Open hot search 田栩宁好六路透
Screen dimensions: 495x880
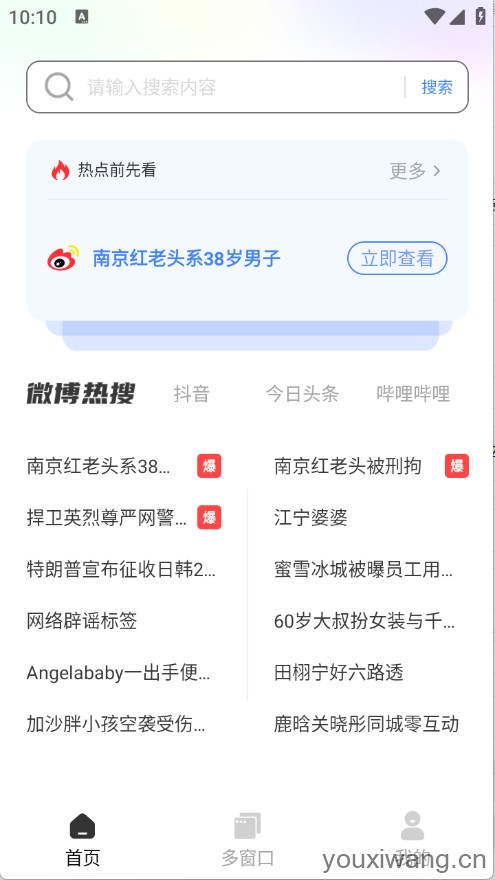[338, 672]
